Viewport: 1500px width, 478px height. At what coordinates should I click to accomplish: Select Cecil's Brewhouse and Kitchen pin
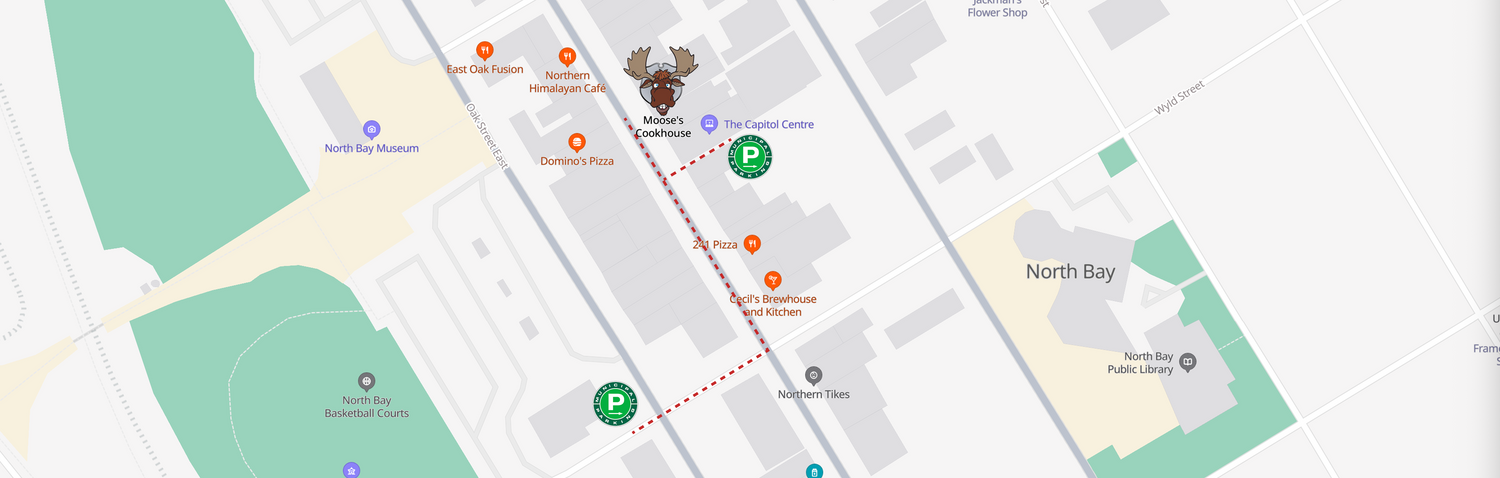pyautogui.click(x=772, y=280)
